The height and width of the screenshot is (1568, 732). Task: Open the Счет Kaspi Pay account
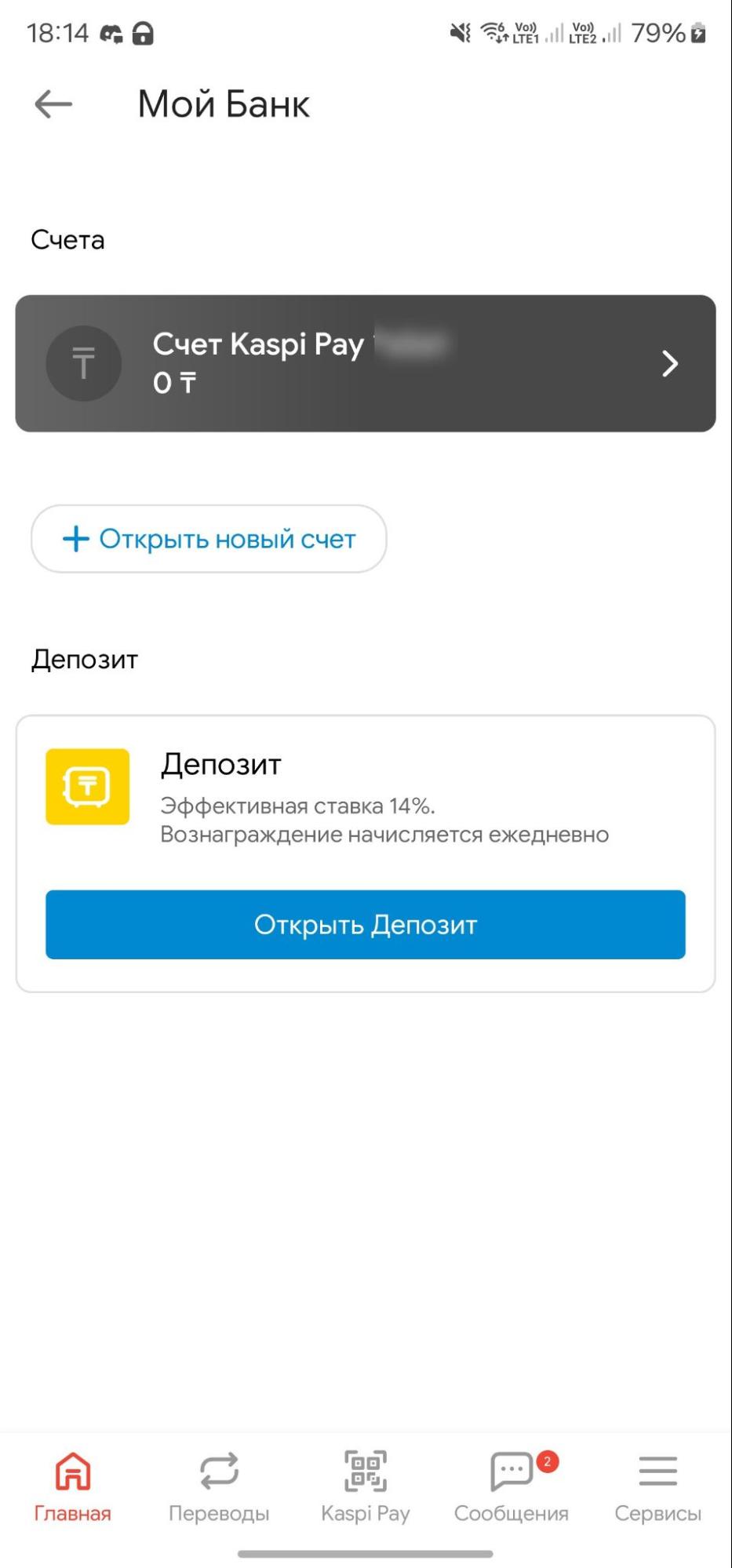366,363
